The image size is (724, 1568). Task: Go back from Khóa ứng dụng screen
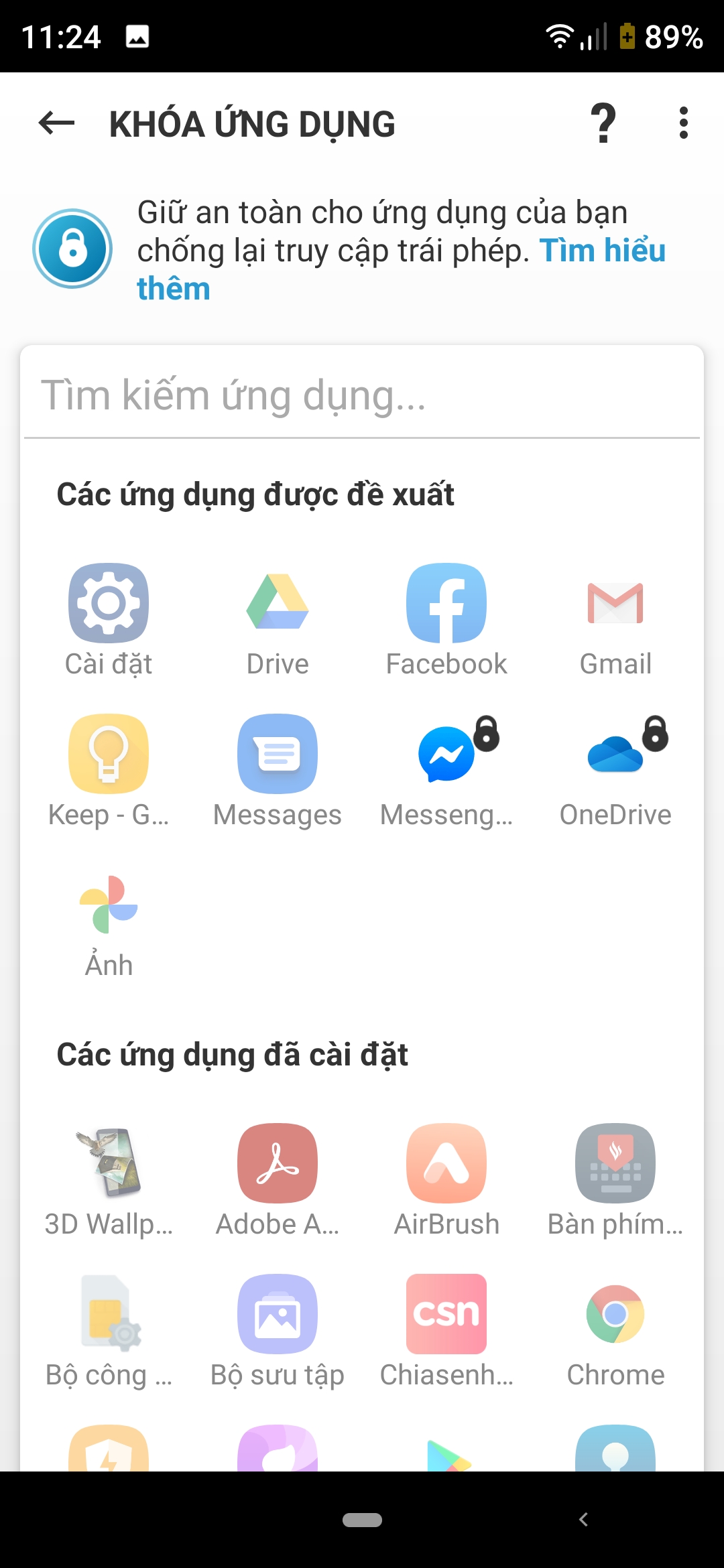tap(56, 123)
